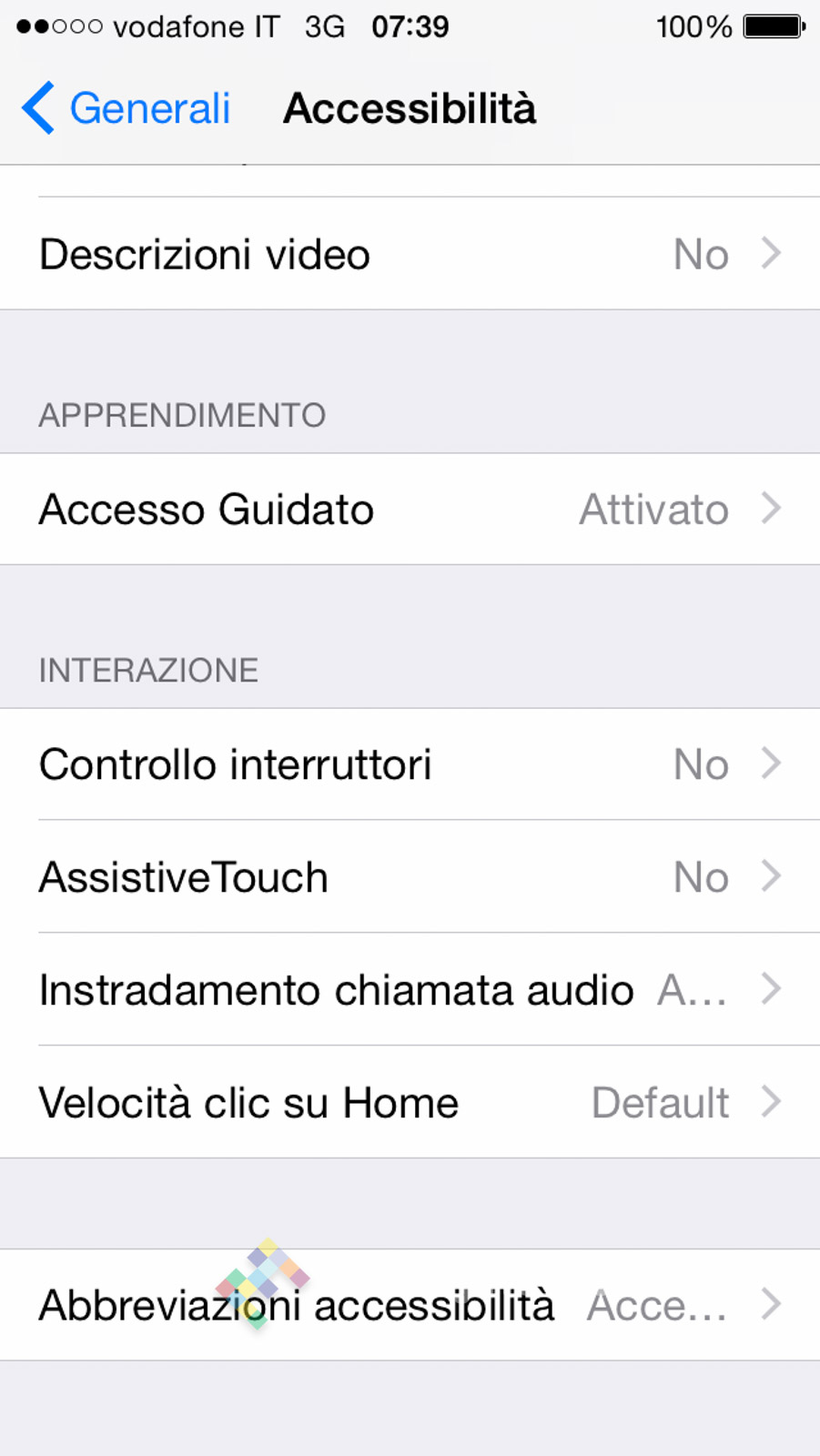Open Abbreviazioni accessibilità setting
This screenshot has width=820, height=1456.
(x=410, y=1305)
